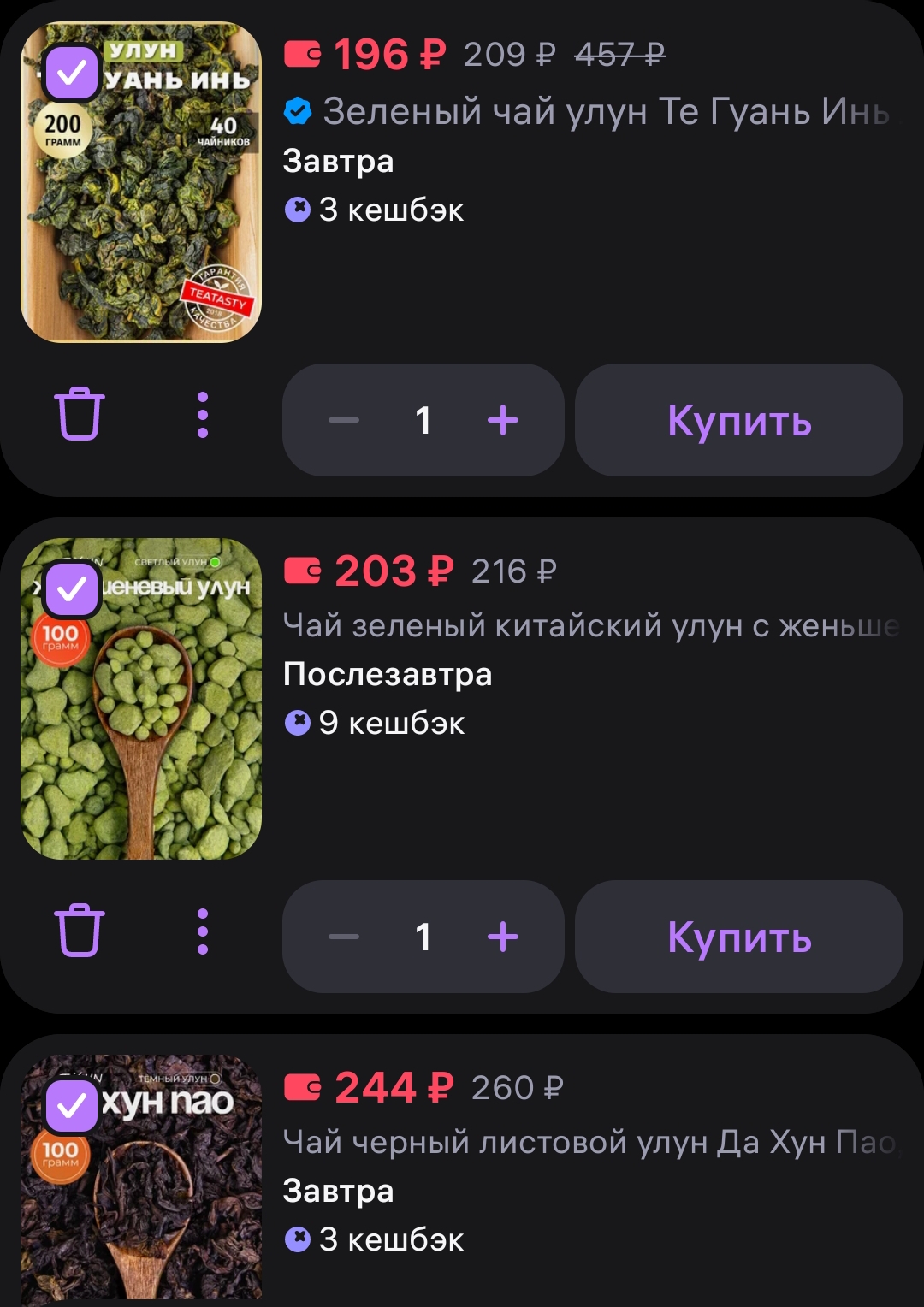Image resolution: width=924 pixels, height=1307 pixels.
Task: Deselect the ginseng oolong checkbox
Action: (x=72, y=588)
